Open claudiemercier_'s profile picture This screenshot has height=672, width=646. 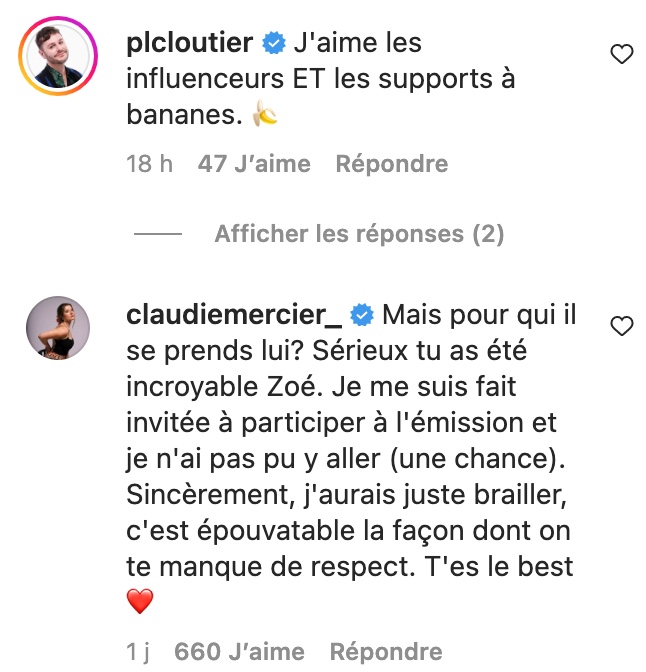pyautogui.click(x=57, y=328)
